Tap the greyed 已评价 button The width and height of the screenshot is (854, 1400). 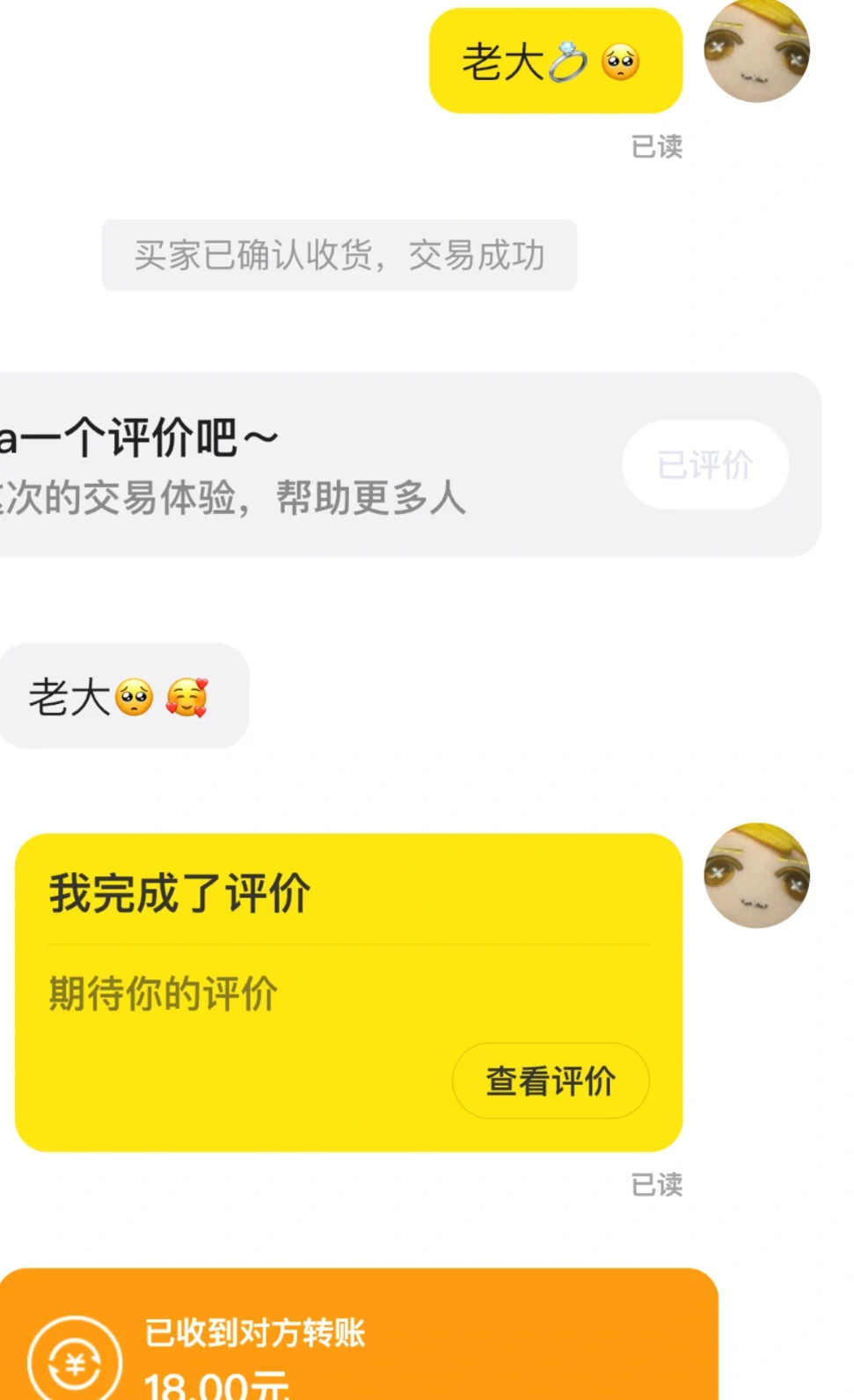[705, 465]
